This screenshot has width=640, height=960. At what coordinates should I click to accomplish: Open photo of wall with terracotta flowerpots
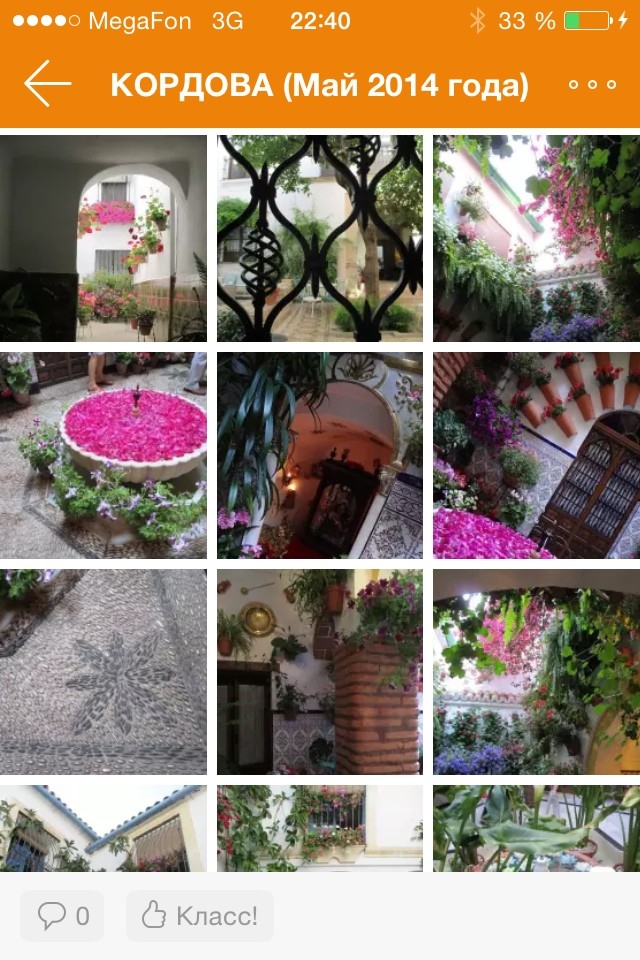[537, 455]
